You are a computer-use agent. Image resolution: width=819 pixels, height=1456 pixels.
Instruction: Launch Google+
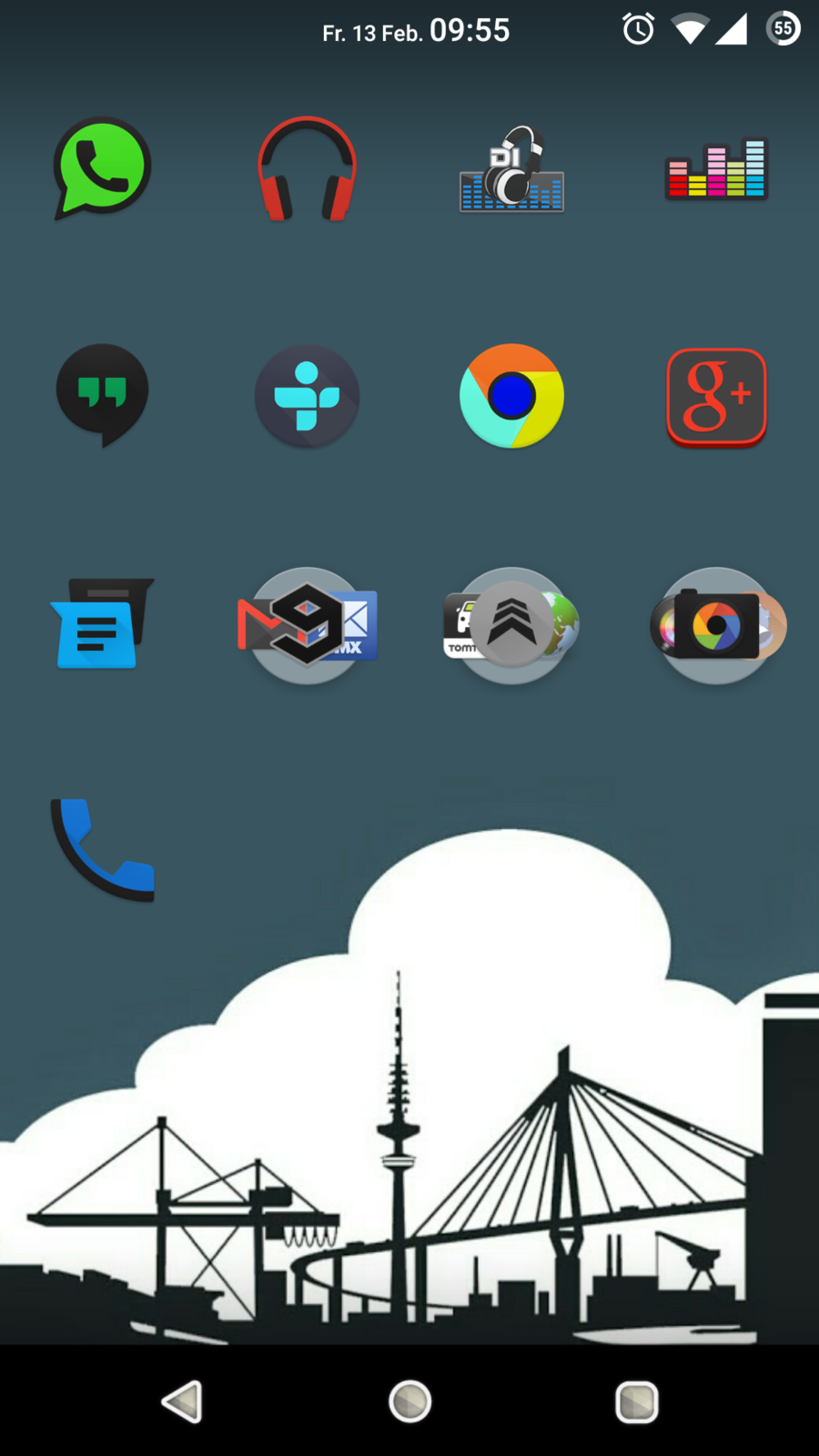(x=716, y=397)
